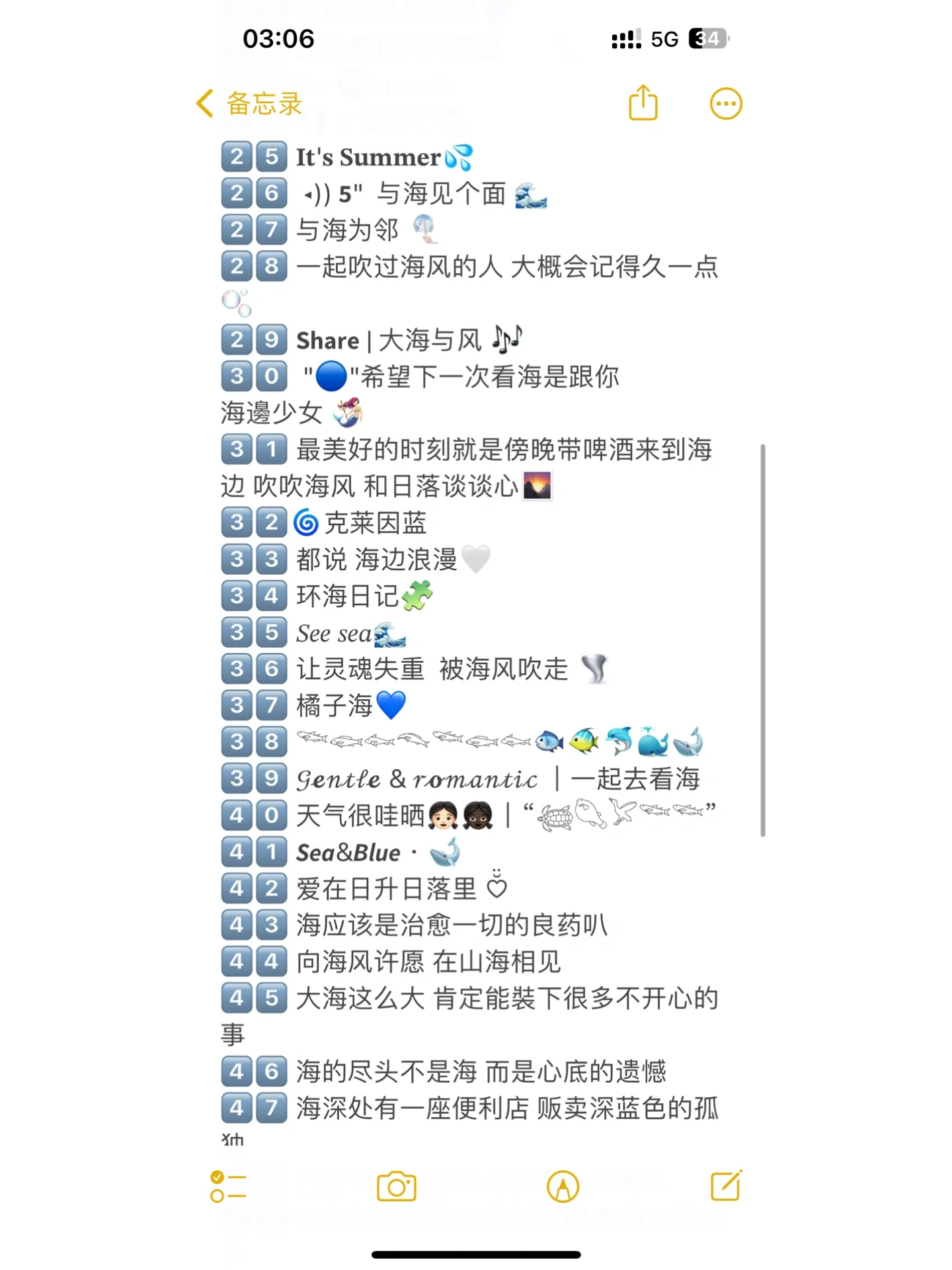The width and height of the screenshot is (952, 1270).
Task: Share this note
Action: (x=643, y=103)
